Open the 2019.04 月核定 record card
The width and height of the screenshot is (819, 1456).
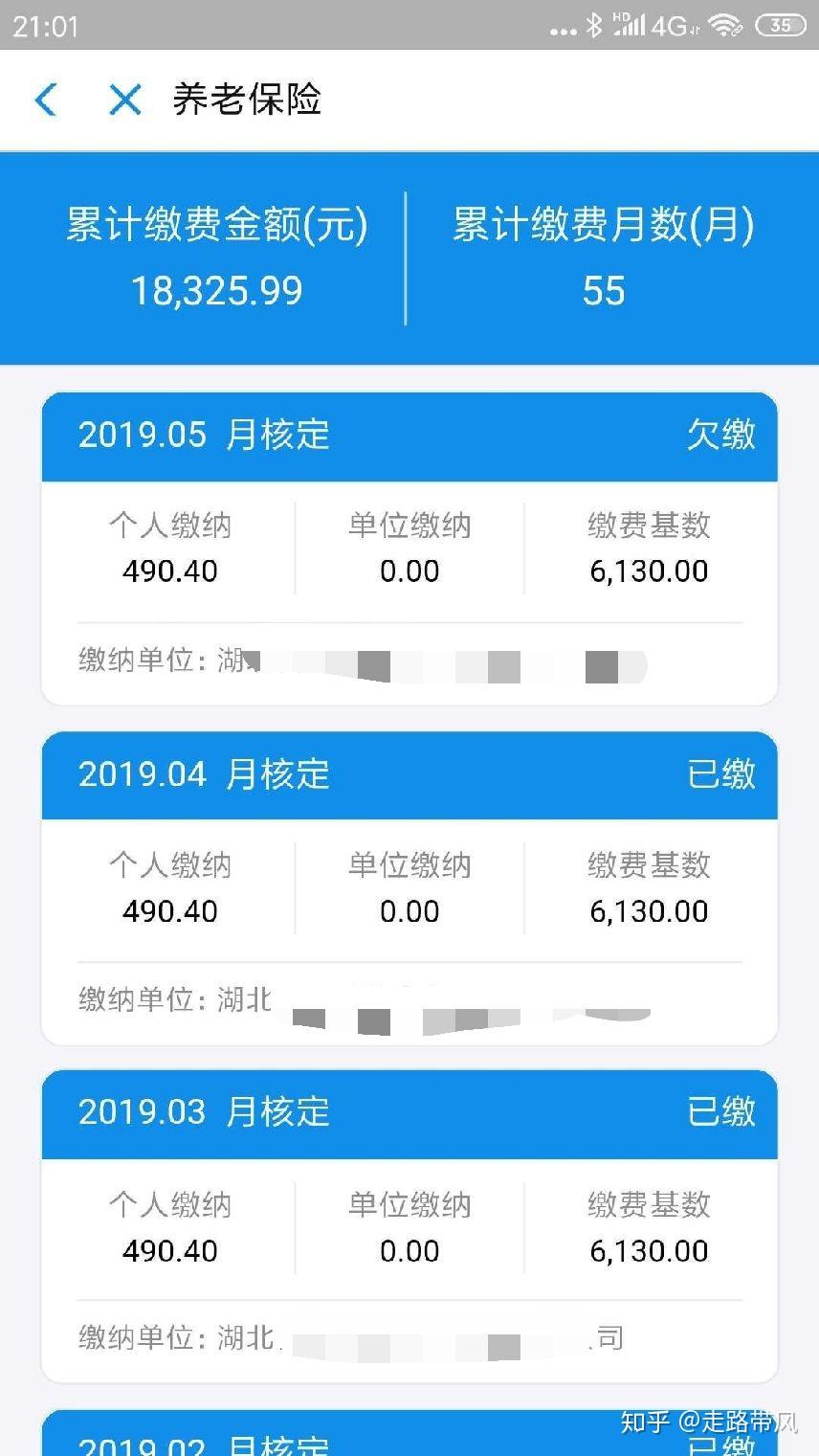tap(409, 887)
